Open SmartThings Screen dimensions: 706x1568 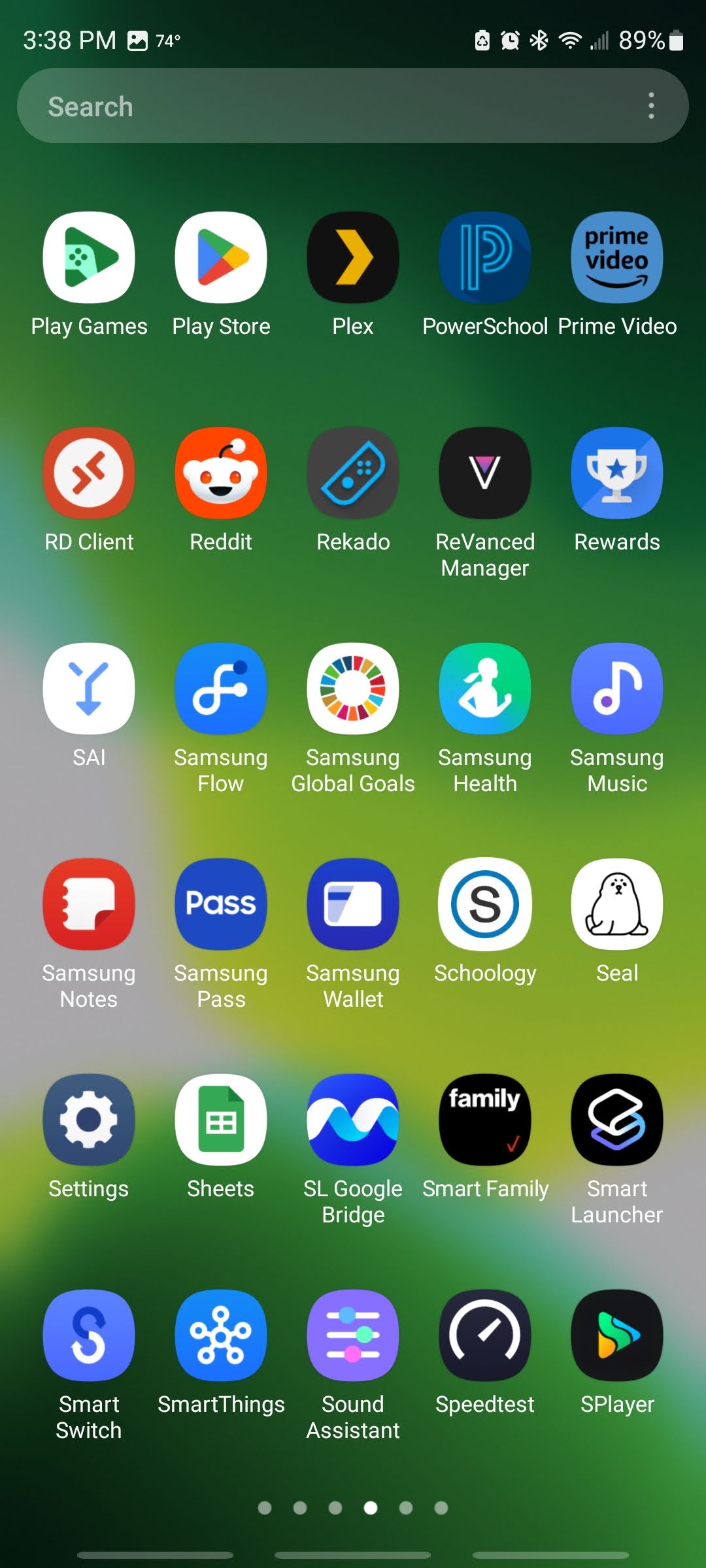tap(221, 1336)
